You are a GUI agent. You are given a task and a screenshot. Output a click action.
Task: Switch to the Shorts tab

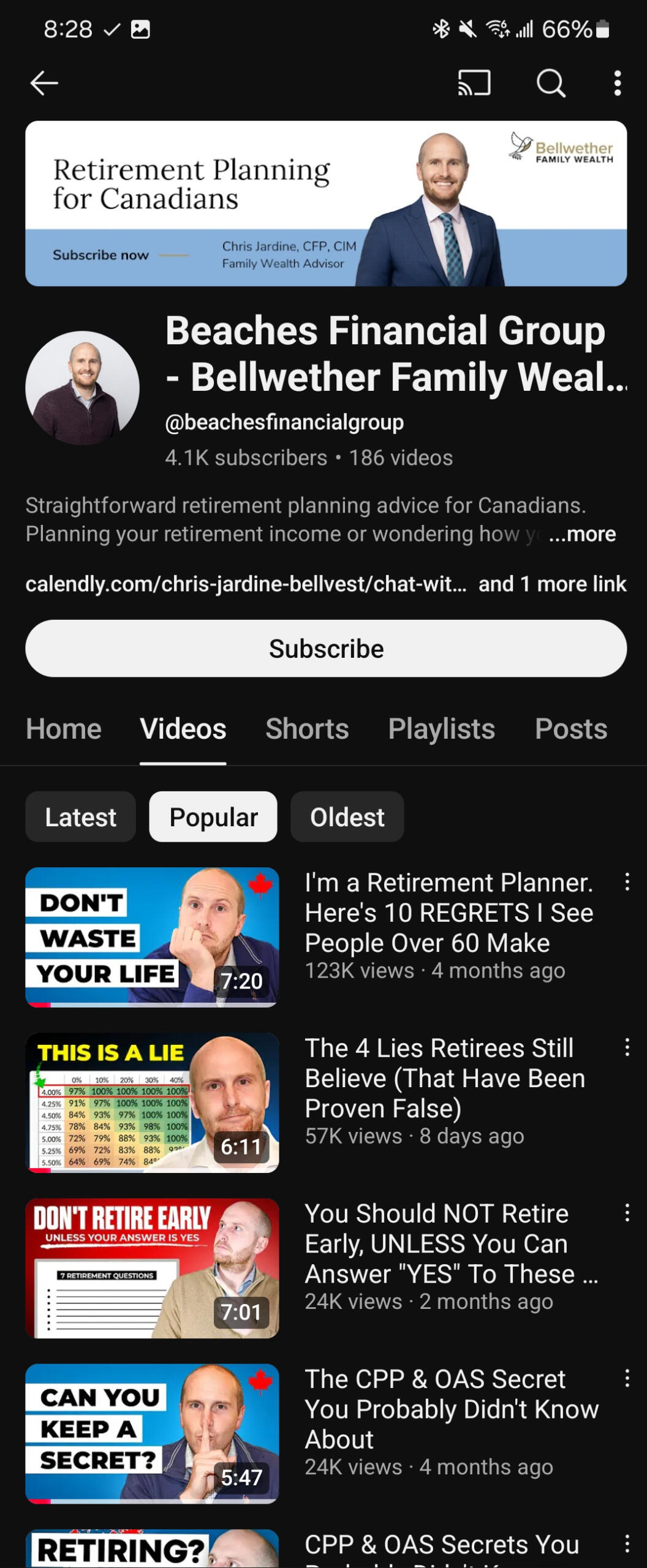(x=307, y=729)
